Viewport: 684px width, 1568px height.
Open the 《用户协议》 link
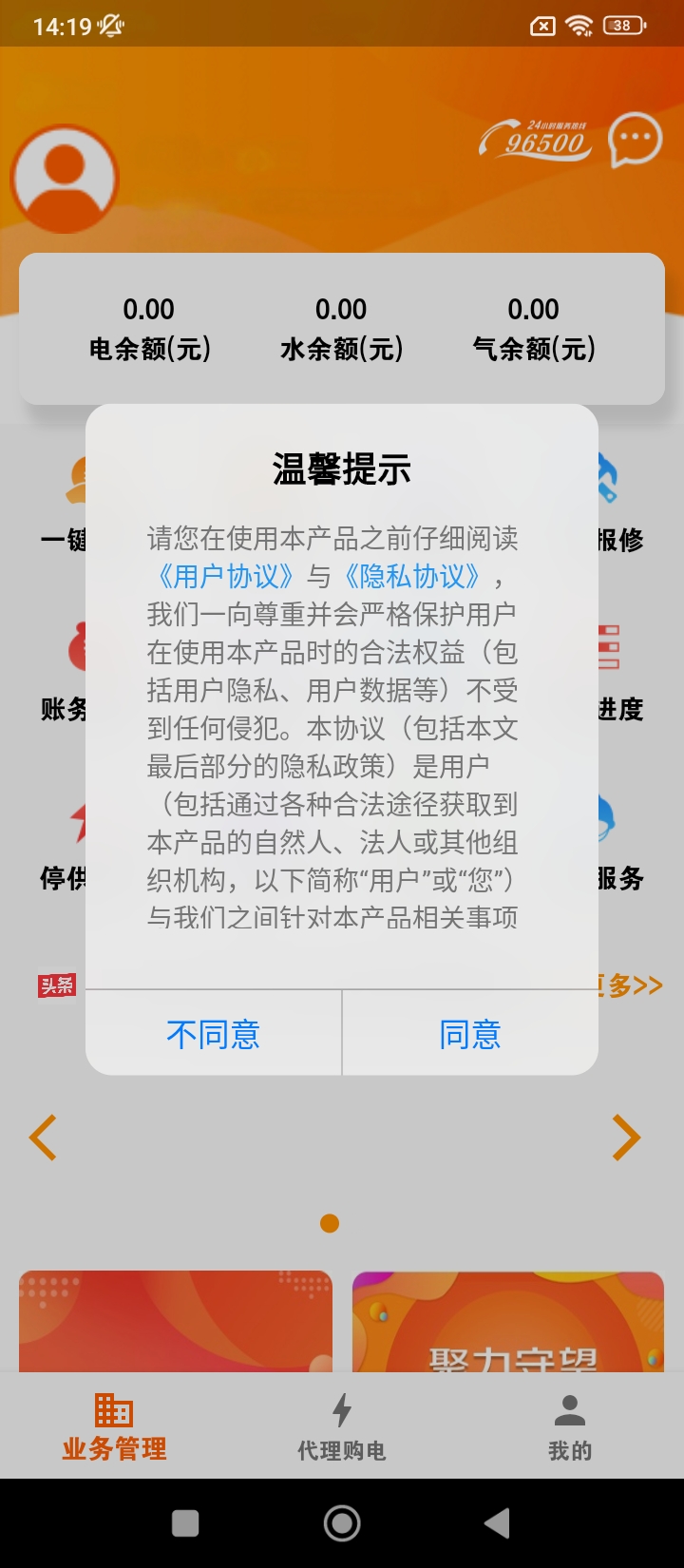coord(226,576)
